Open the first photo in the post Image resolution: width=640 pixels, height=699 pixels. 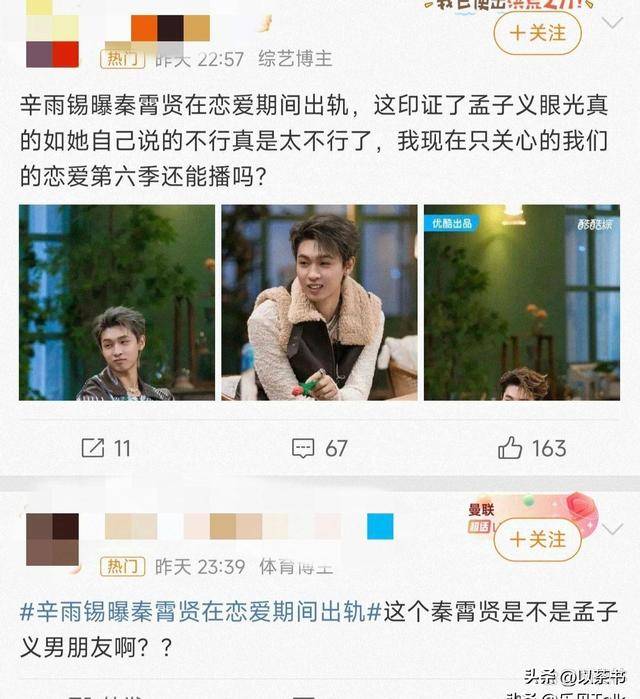point(117,302)
